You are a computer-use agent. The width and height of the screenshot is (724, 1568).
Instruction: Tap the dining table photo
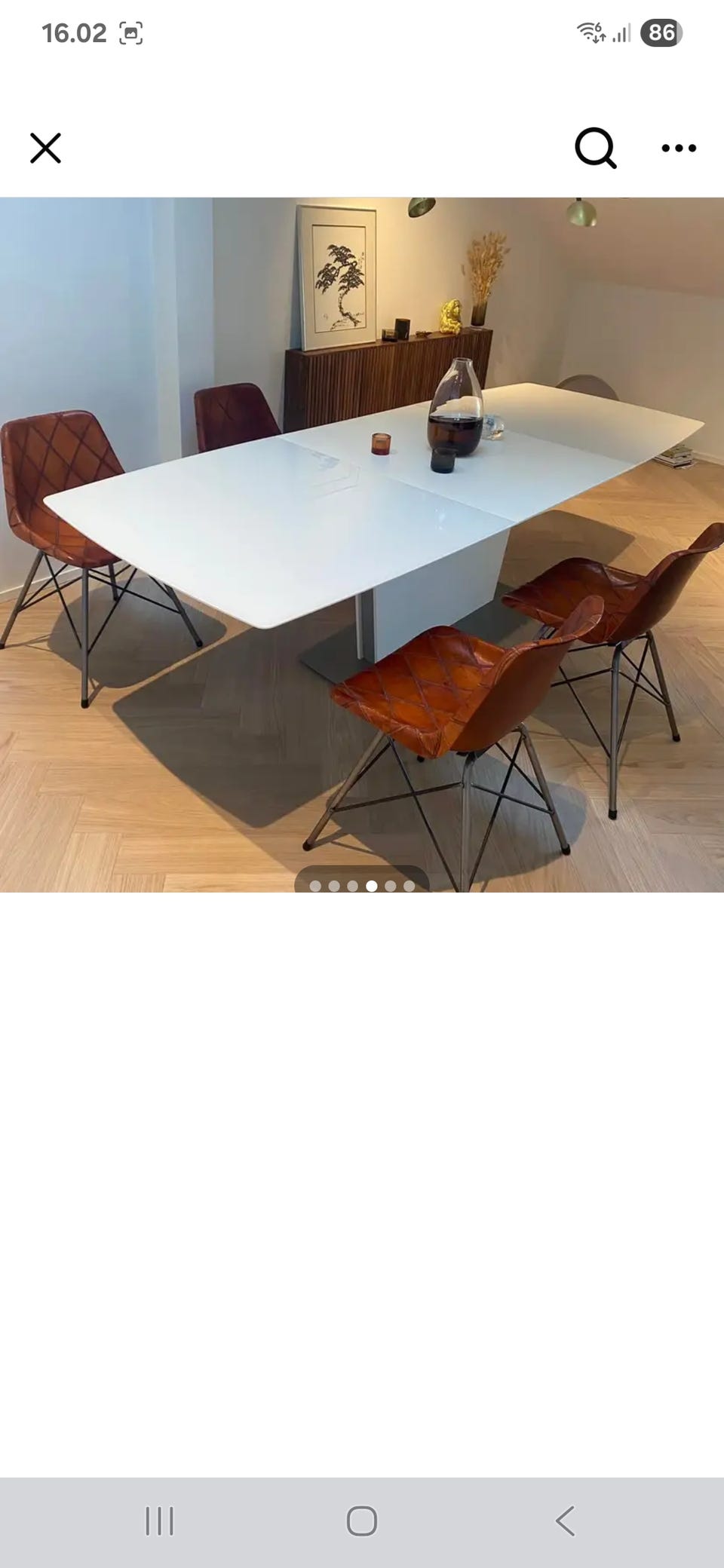click(362, 544)
